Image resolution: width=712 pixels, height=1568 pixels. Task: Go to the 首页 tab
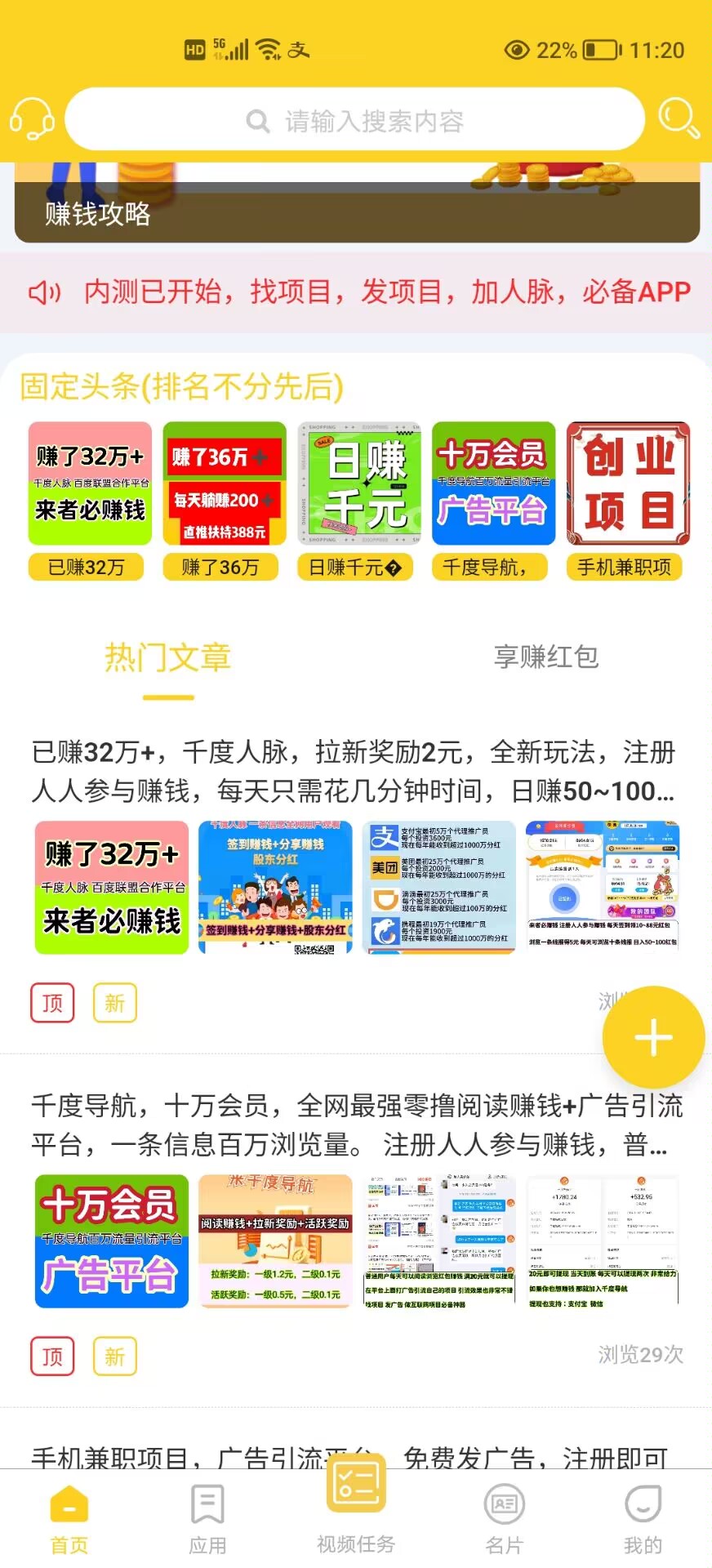tap(69, 1519)
